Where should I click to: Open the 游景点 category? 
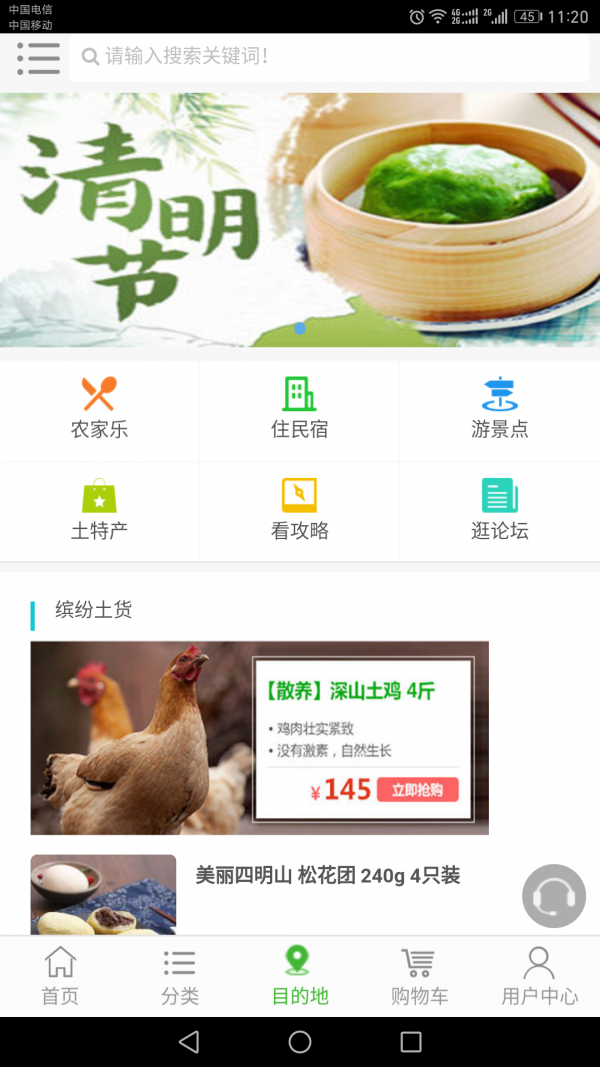(499, 410)
